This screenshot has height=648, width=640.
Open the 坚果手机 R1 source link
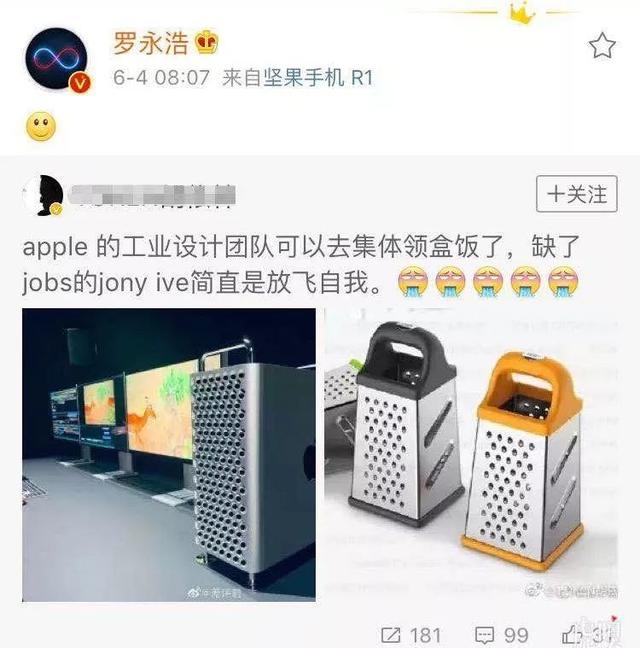click(x=318, y=78)
